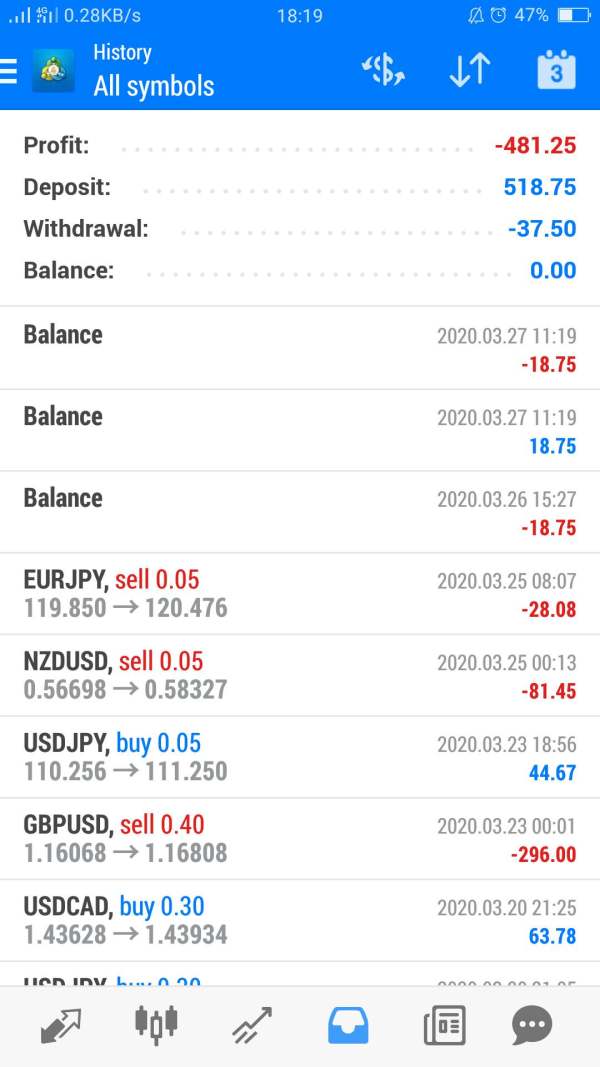Screen dimensions: 600x1067
Task: Expand the EURJPY sell 0.05 deal
Action: pyautogui.click(x=300, y=594)
